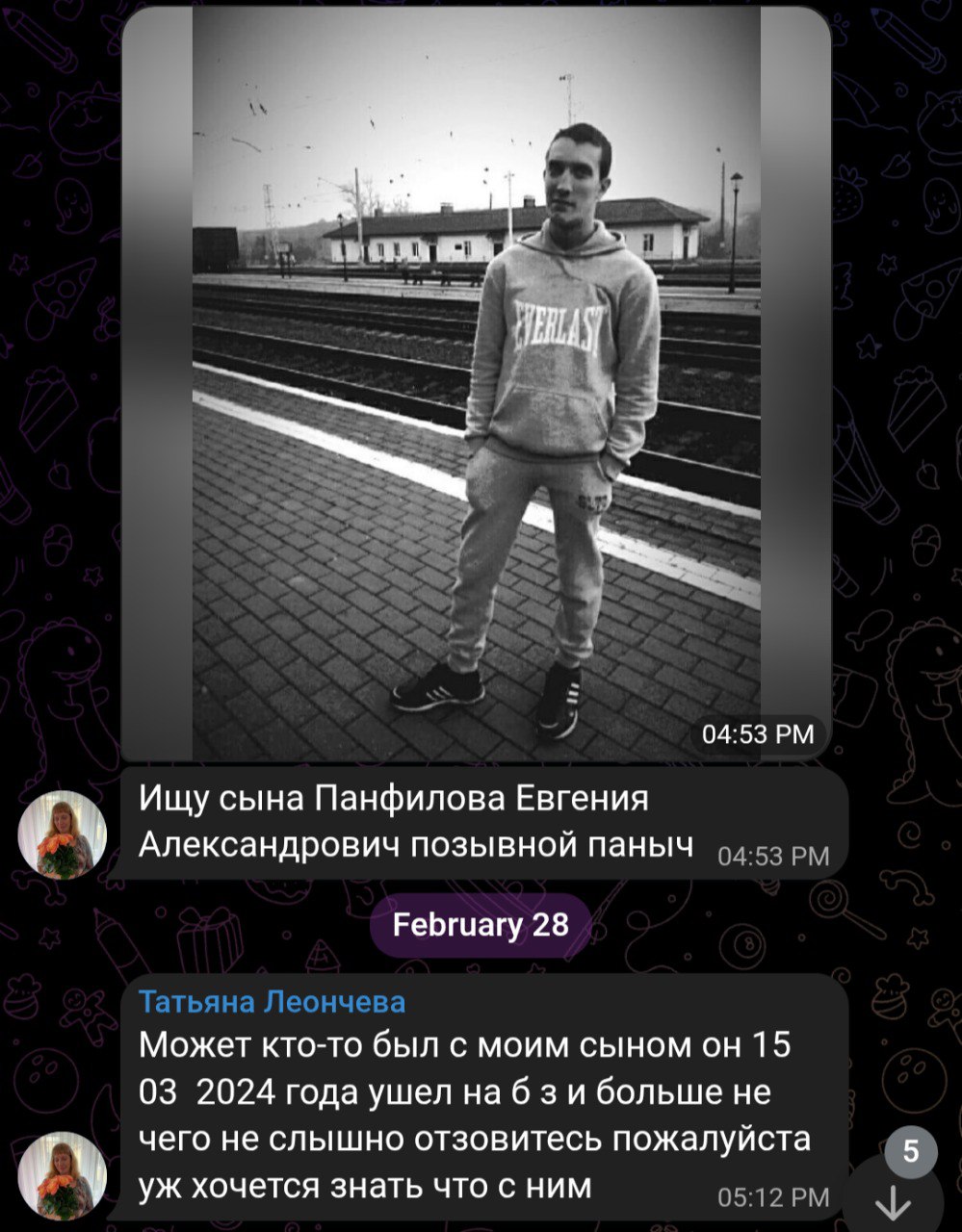Screen dimensions: 962x1232
Task: Tap the February 28 date chip
Action: (481, 925)
